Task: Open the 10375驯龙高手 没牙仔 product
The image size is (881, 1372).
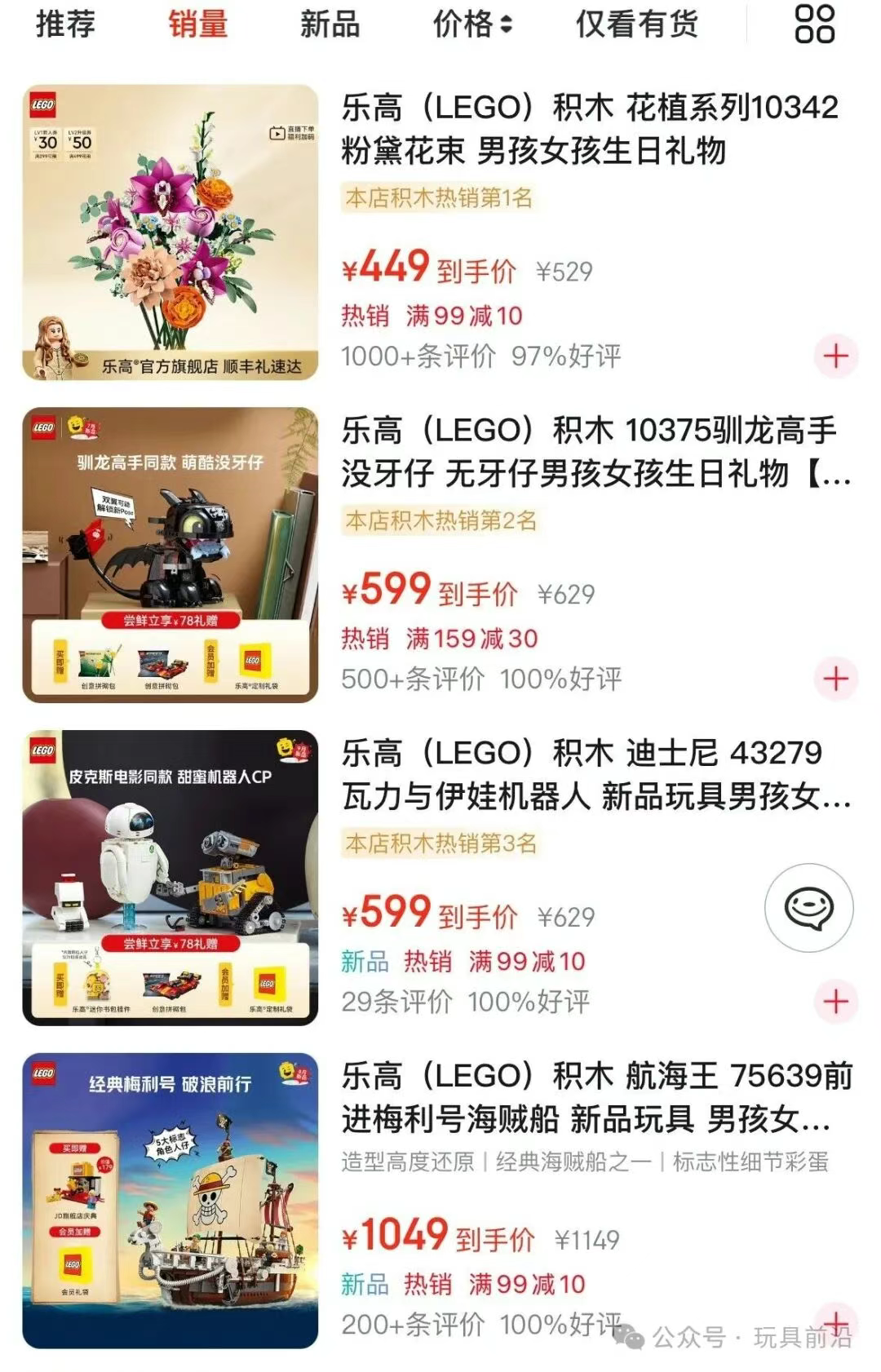Action: [x=589, y=452]
